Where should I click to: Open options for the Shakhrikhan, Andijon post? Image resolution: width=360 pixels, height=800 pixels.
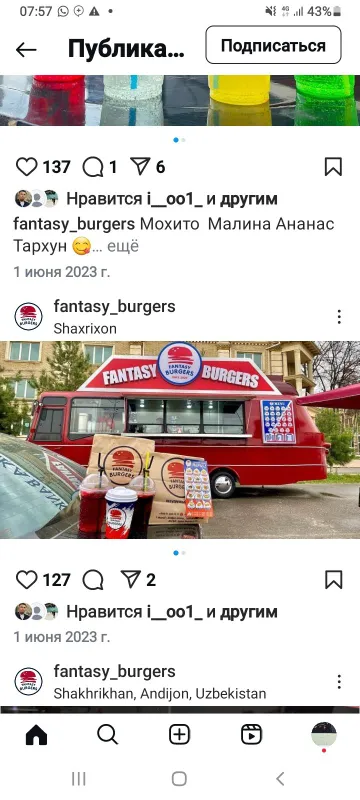click(x=339, y=682)
